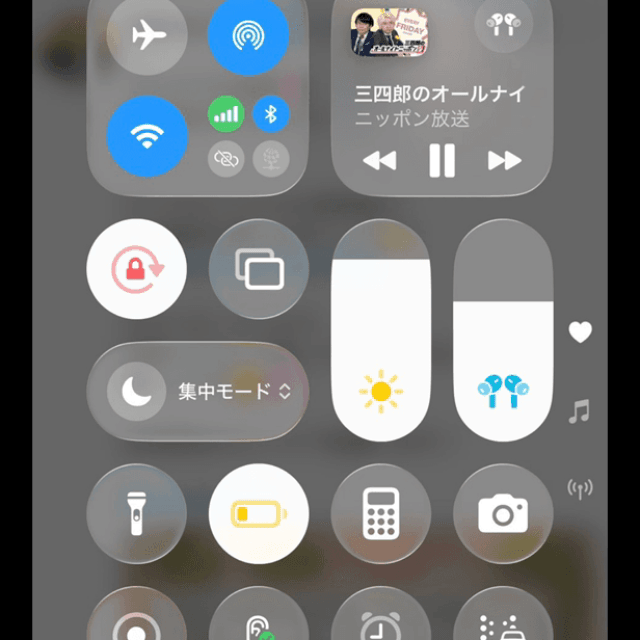Open the 集中モード focus control
The width and height of the screenshot is (640, 640).
pyautogui.click(x=198, y=391)
